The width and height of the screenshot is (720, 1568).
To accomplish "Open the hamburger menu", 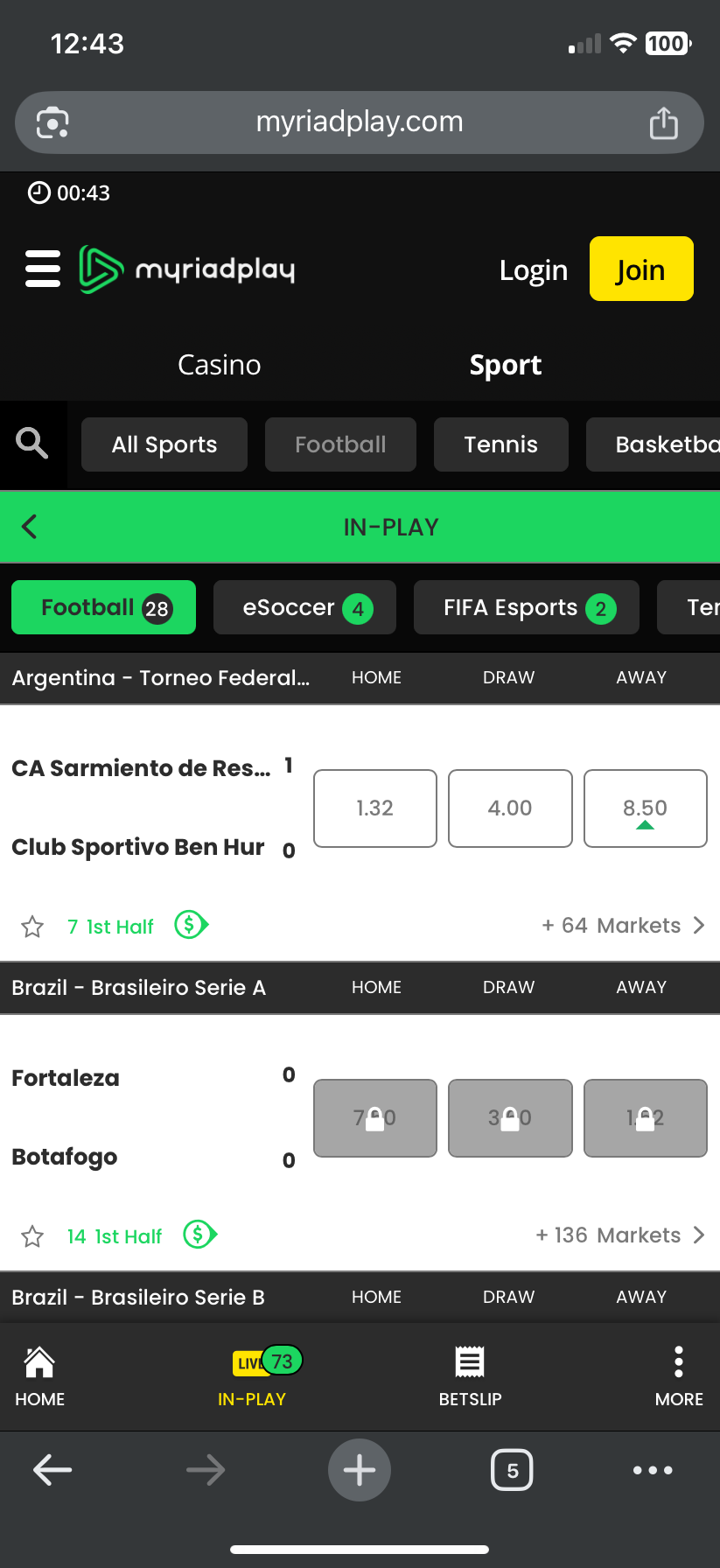I will (x=42, y=269).
